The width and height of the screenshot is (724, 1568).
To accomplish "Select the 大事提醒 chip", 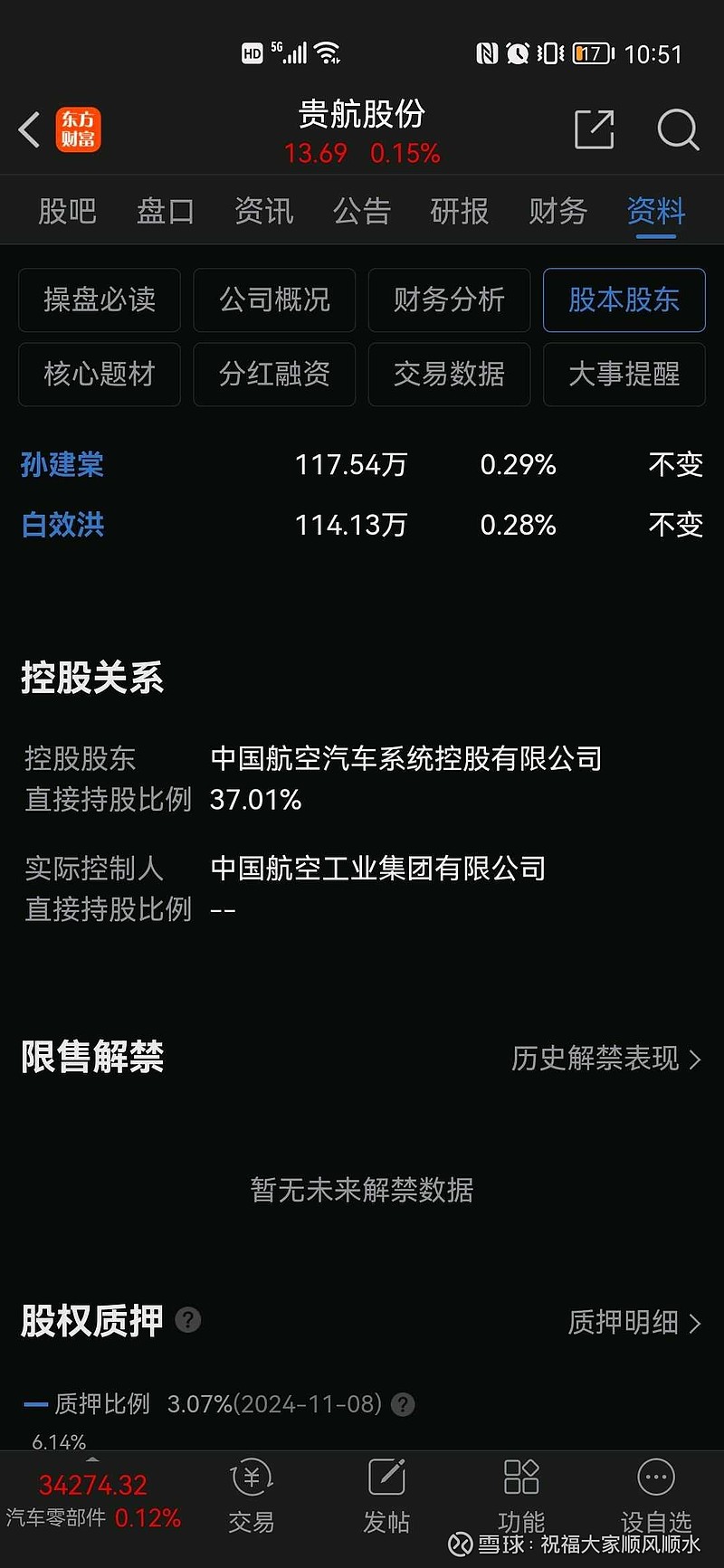I will [x=624, y=375].
